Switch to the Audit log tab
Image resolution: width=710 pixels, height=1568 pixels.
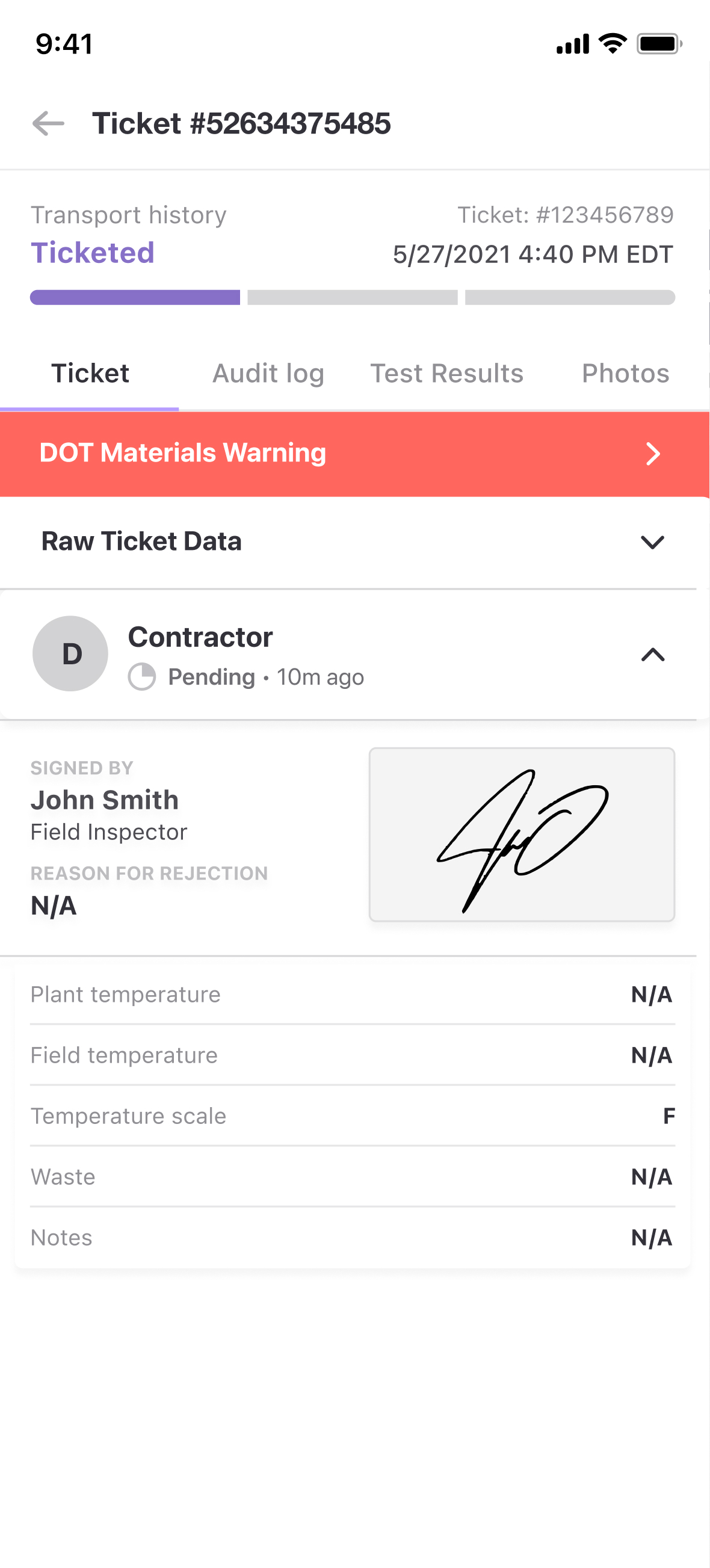[x=268, y=373]
